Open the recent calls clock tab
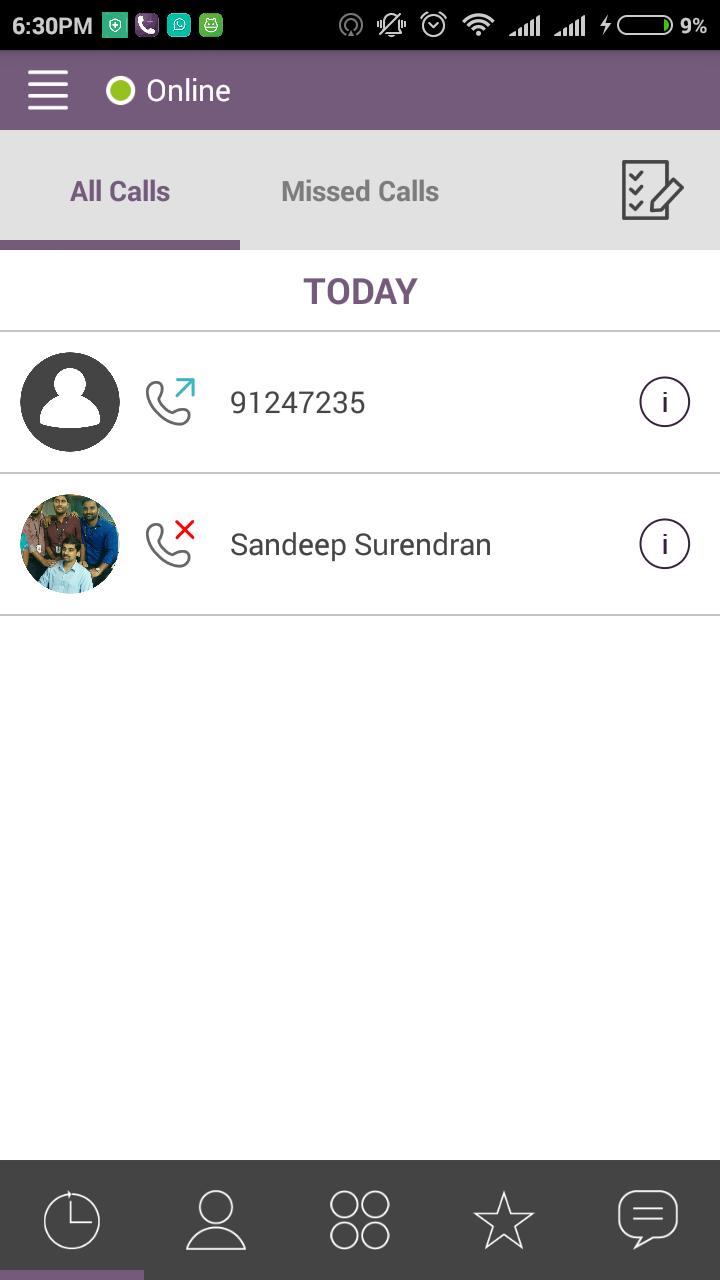720x1280 pixels. click(x=72, y=1220)
